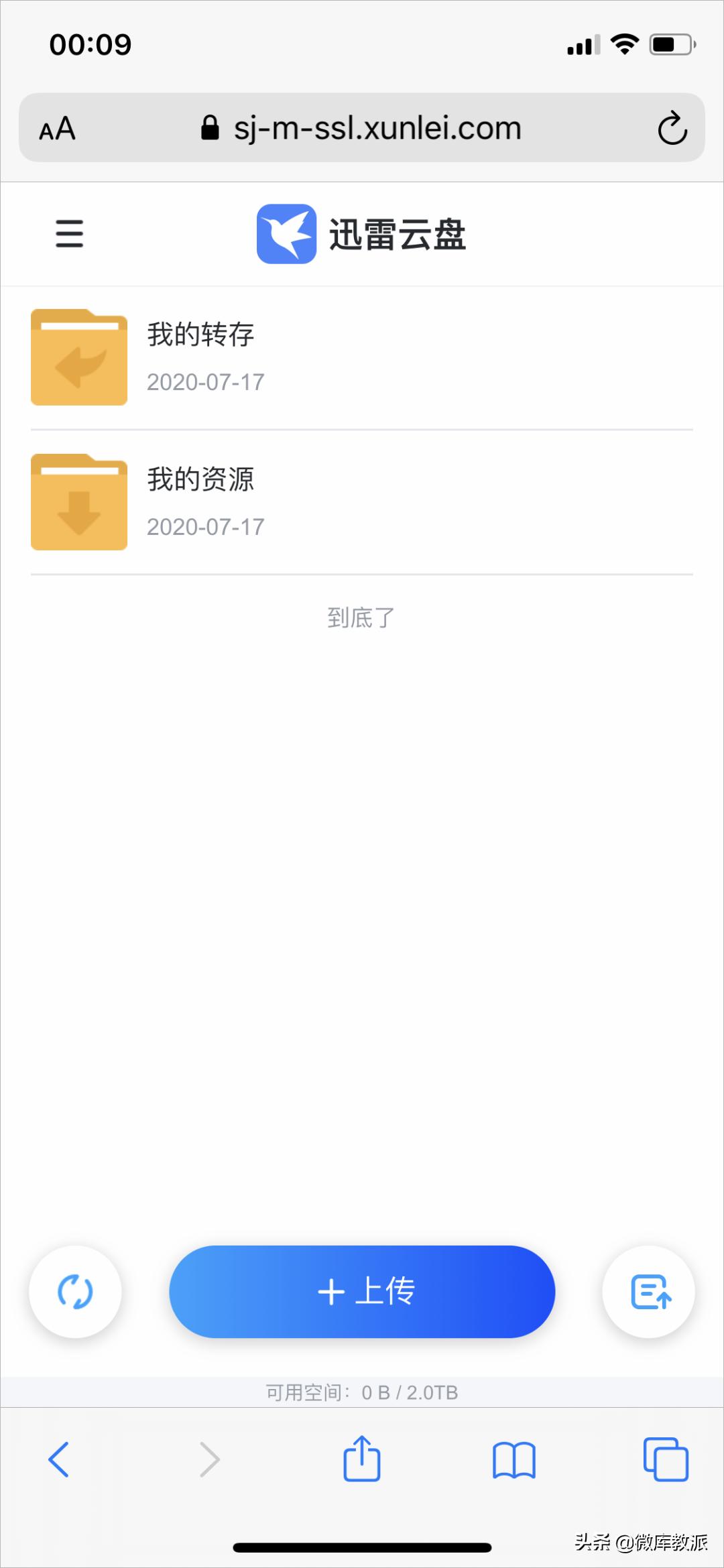Open the hamburger menu
The width and height of the screenshot is (724, 1568).
(69, 235)
